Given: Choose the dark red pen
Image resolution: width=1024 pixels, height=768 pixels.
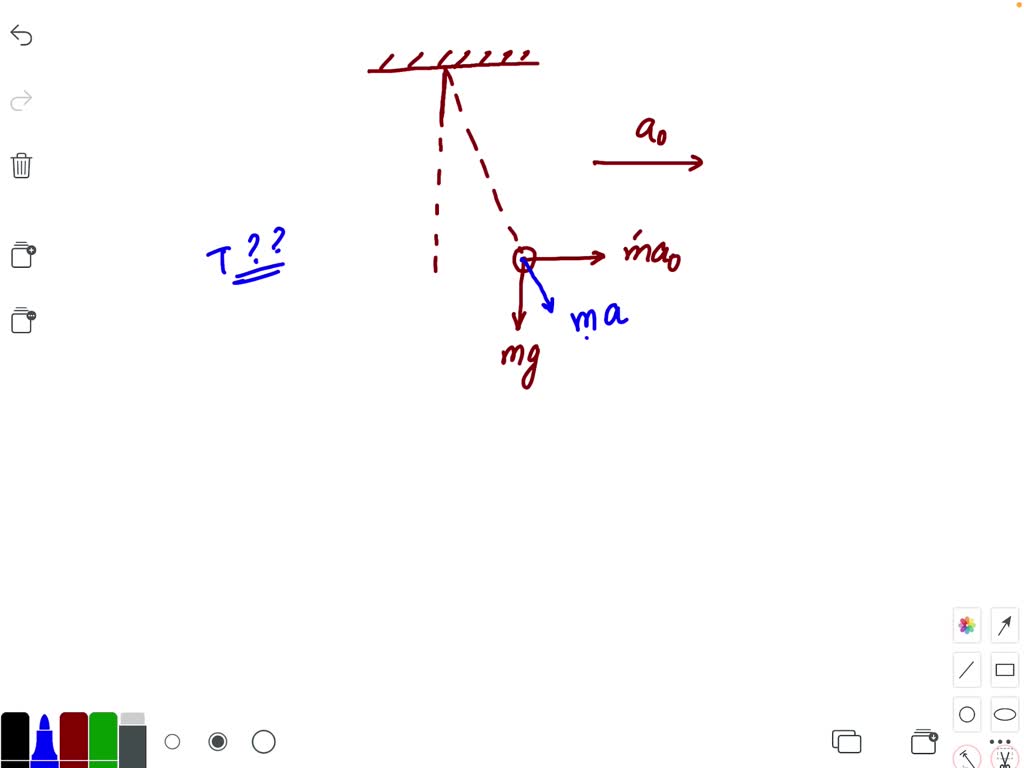Looking at the screenshot, I should [x=74, y=740].
